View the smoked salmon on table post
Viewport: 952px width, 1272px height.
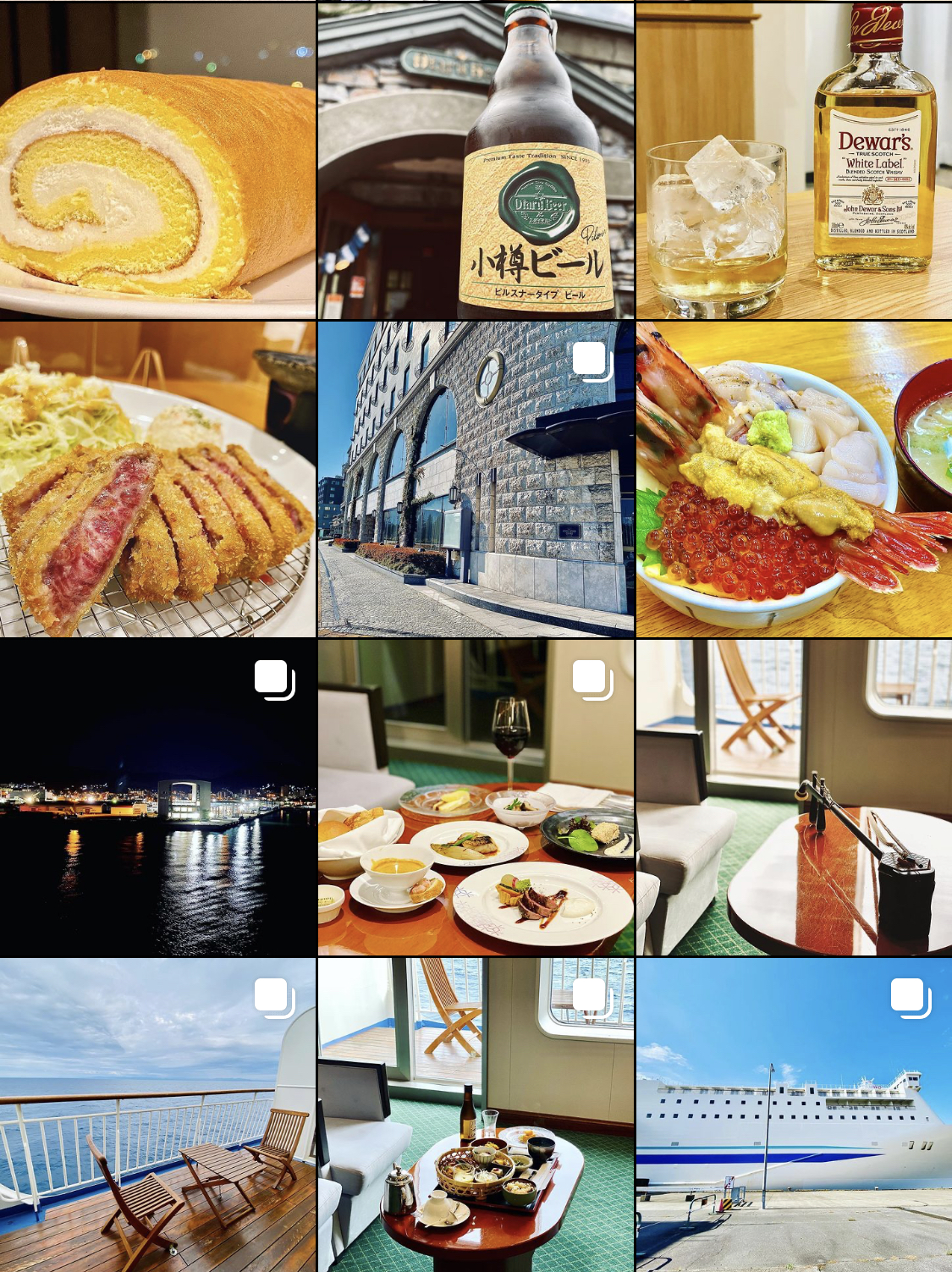click(x=794, y=797)
